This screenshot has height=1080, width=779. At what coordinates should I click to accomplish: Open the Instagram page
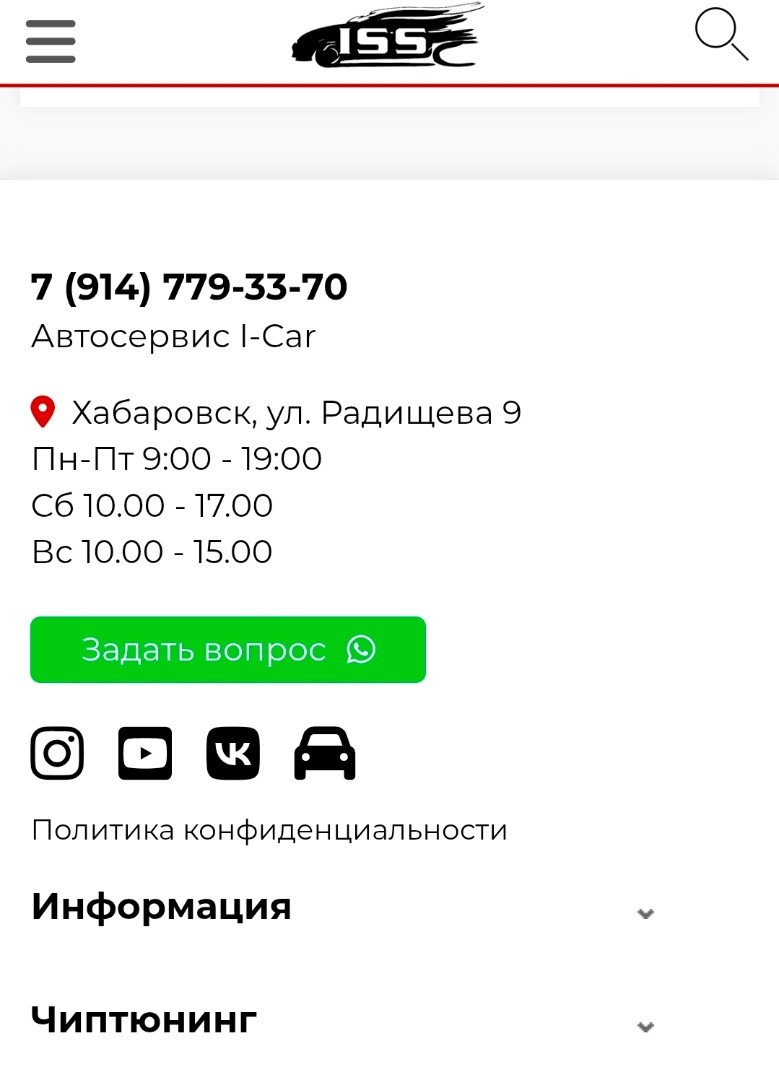[57, 753]
